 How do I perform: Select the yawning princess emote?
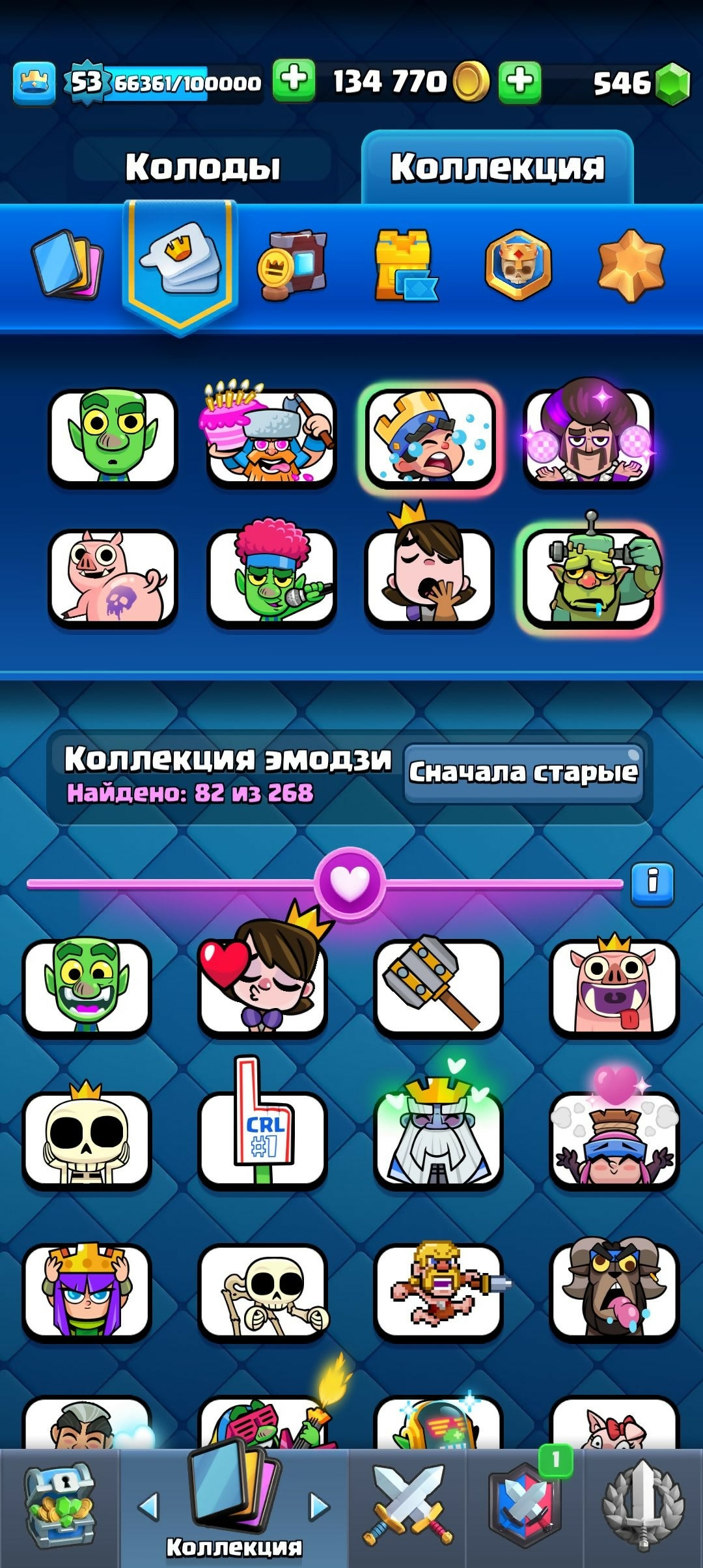coord(430,578)
